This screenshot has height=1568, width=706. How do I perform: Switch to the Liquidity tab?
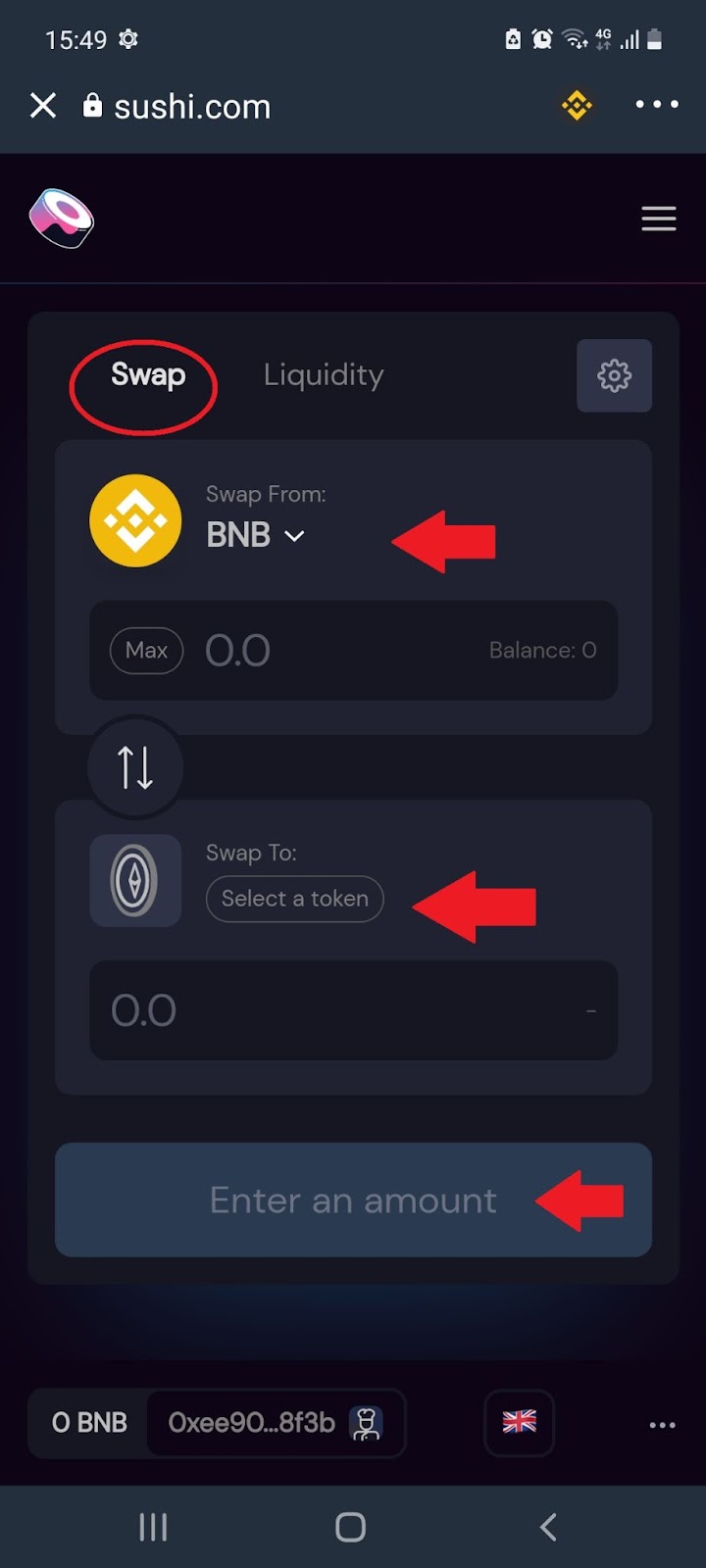coord(324,374)
